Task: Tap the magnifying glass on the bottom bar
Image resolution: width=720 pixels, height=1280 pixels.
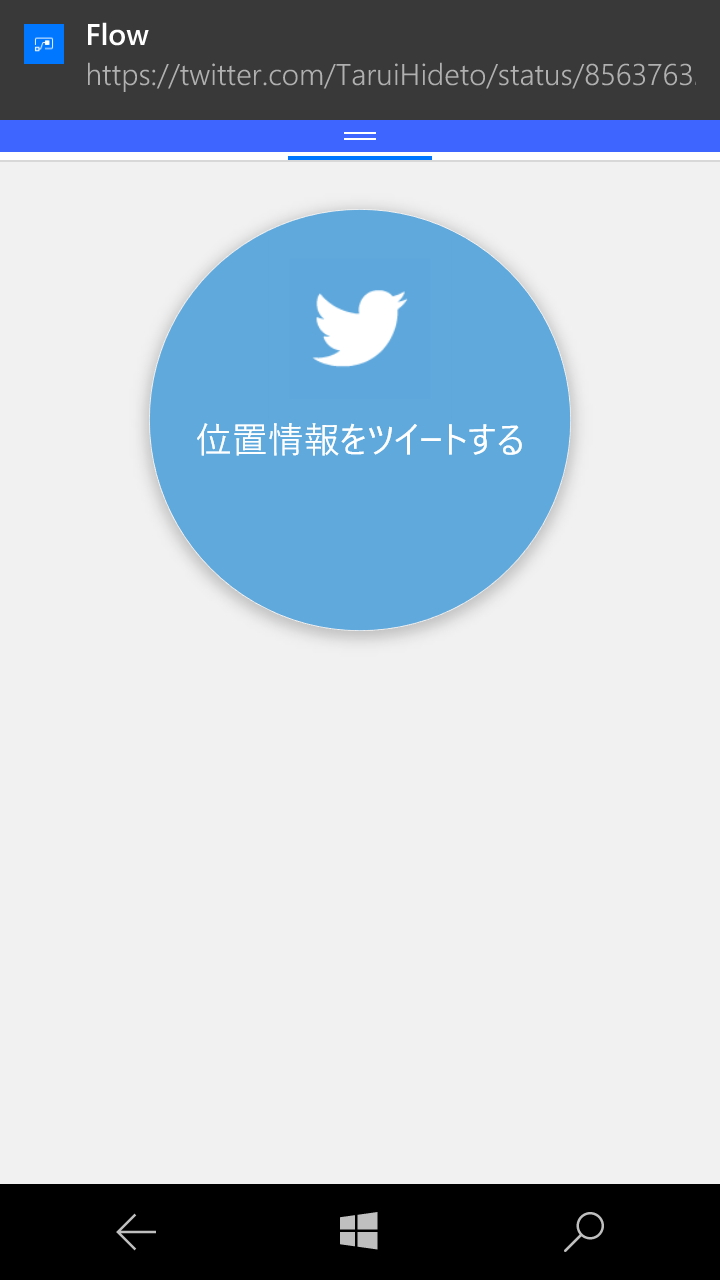Action: click(584, 1231)
